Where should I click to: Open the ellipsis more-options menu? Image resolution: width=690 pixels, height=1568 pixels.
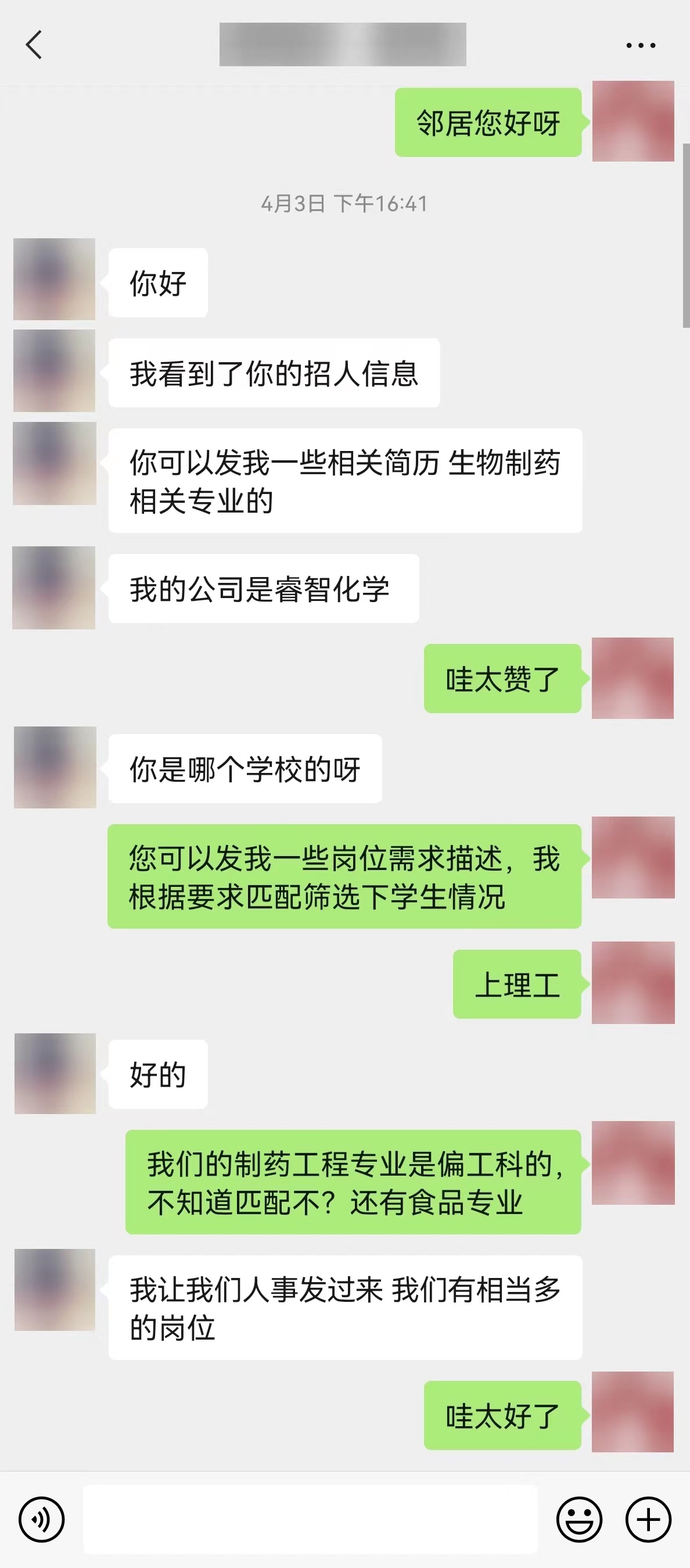(638, 44)
